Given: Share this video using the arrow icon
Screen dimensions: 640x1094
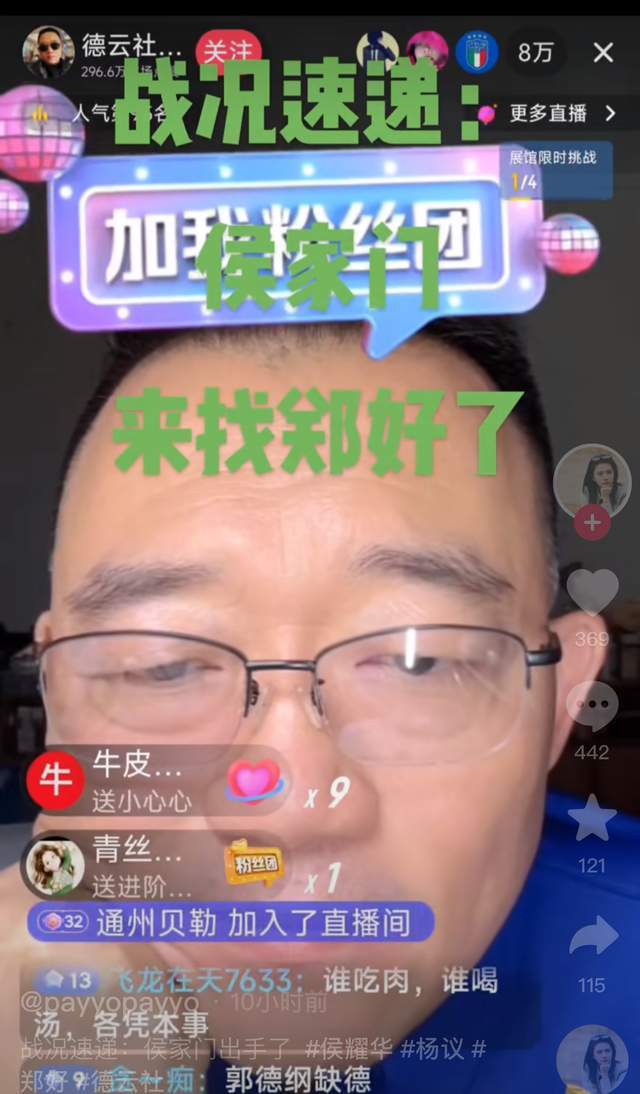Looking at the screenshot, I should (x=593, y=936).
